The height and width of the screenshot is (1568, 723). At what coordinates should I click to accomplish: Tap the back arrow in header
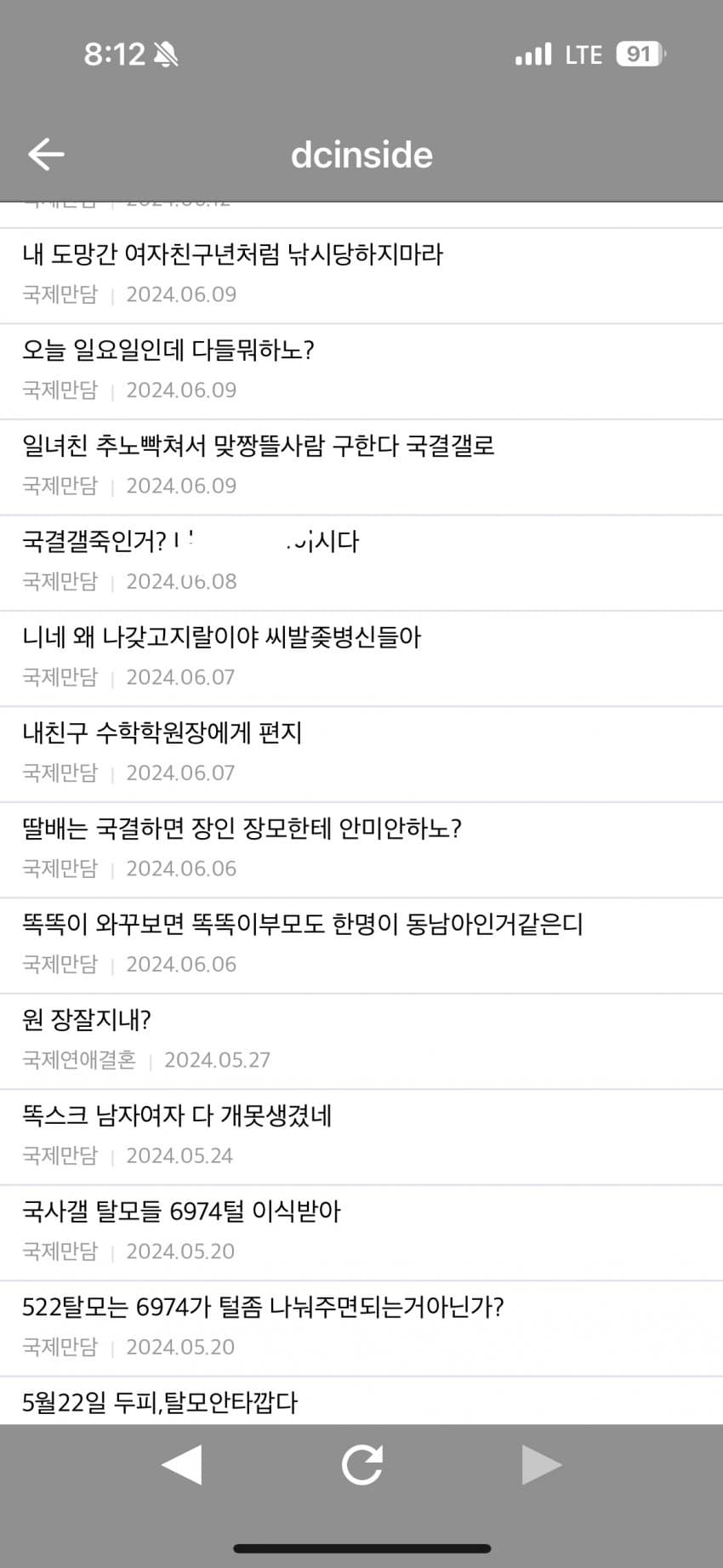click(46, 154)
